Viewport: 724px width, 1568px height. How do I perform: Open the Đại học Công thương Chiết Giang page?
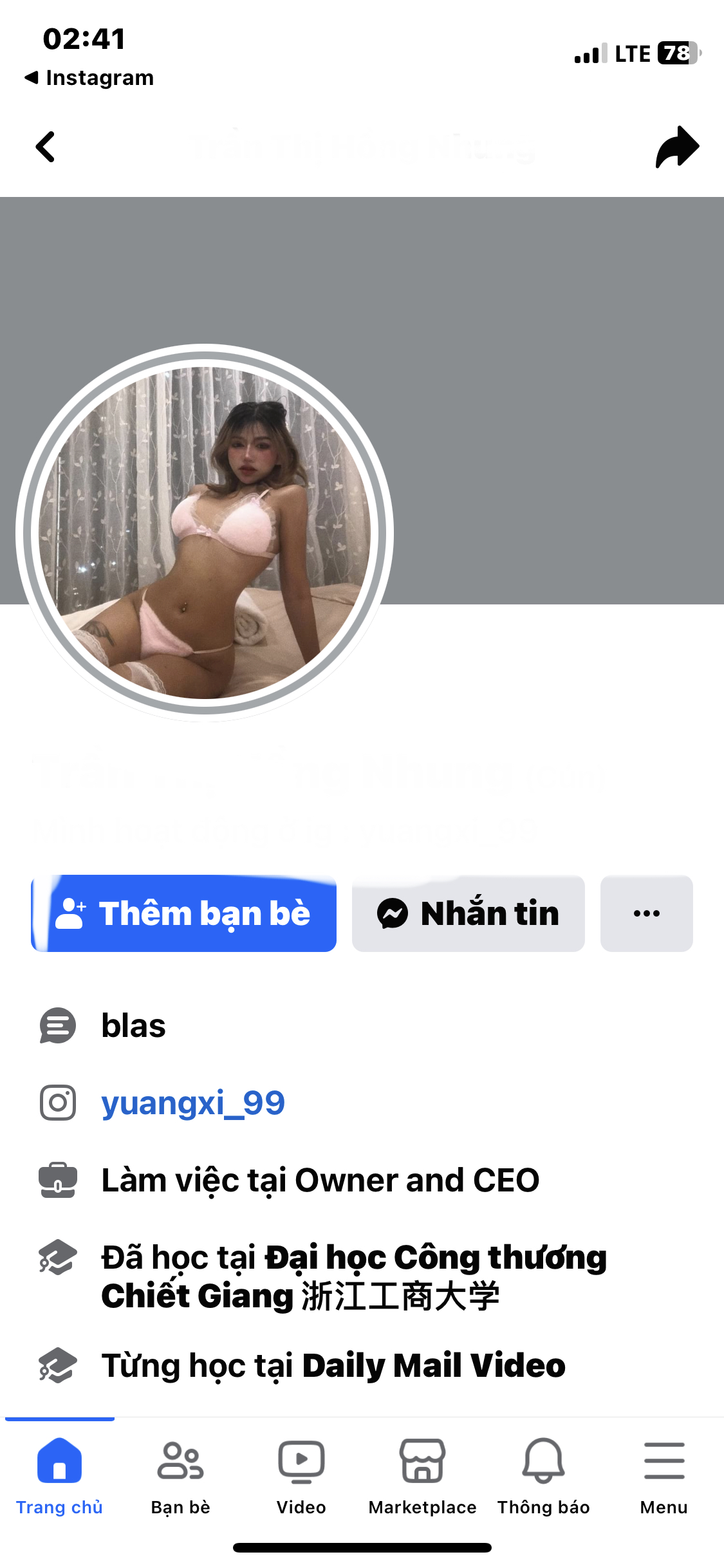point(354,1276)
